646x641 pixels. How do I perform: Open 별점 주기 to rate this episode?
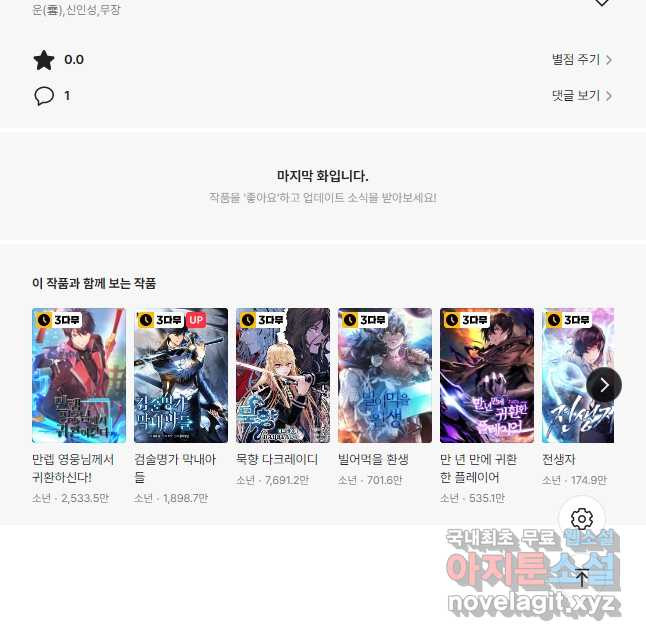581,60
